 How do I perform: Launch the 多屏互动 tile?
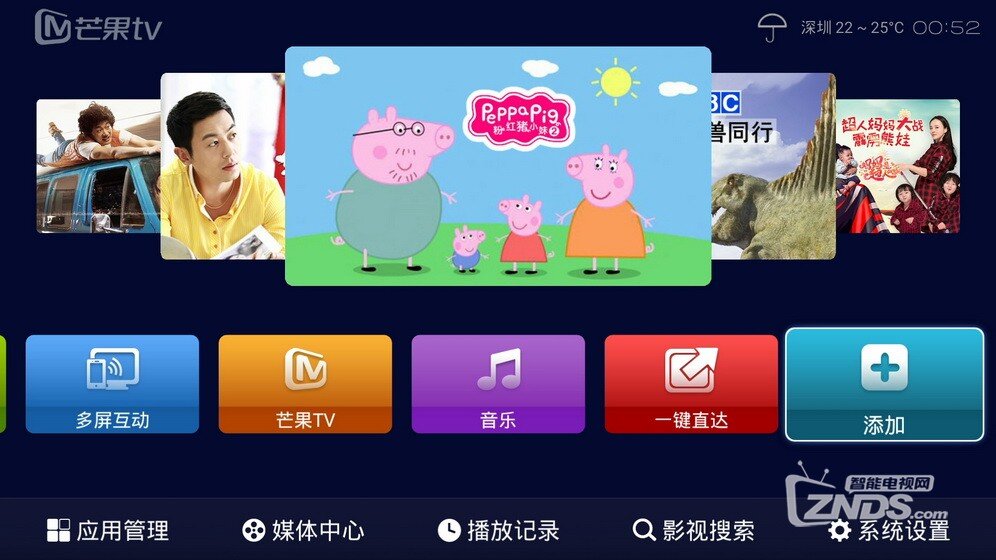[112, 384]
